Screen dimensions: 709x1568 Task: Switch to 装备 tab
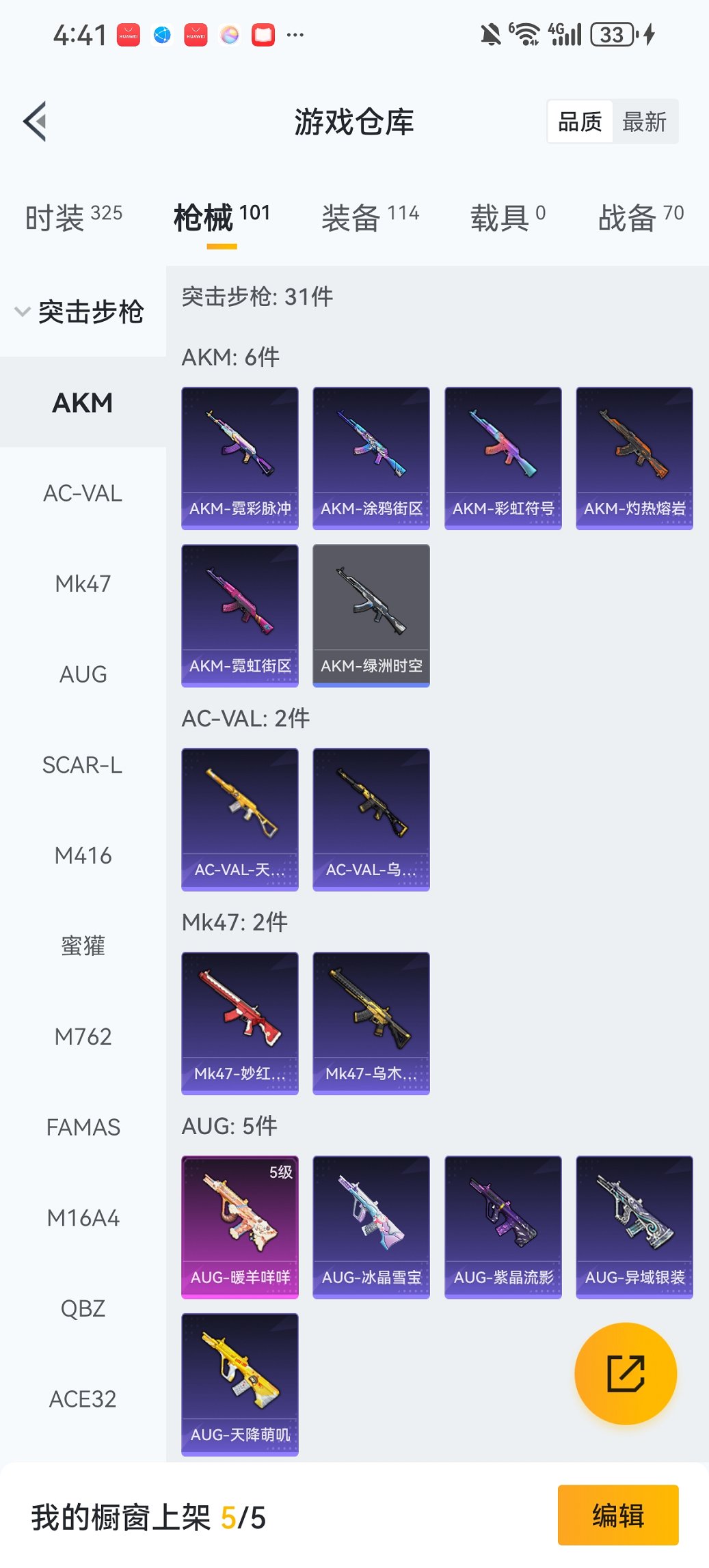pos(370,217)
